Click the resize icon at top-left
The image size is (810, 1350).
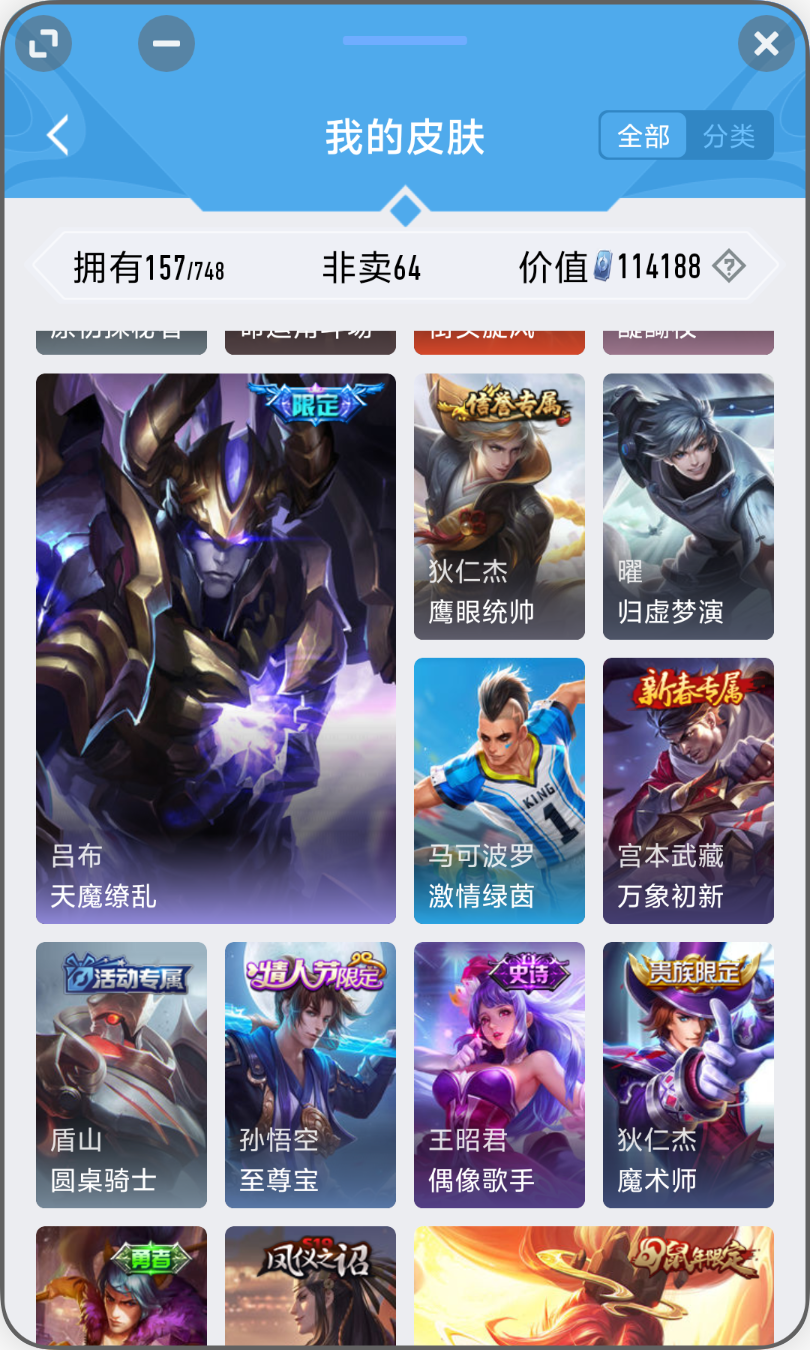point(43,44)
